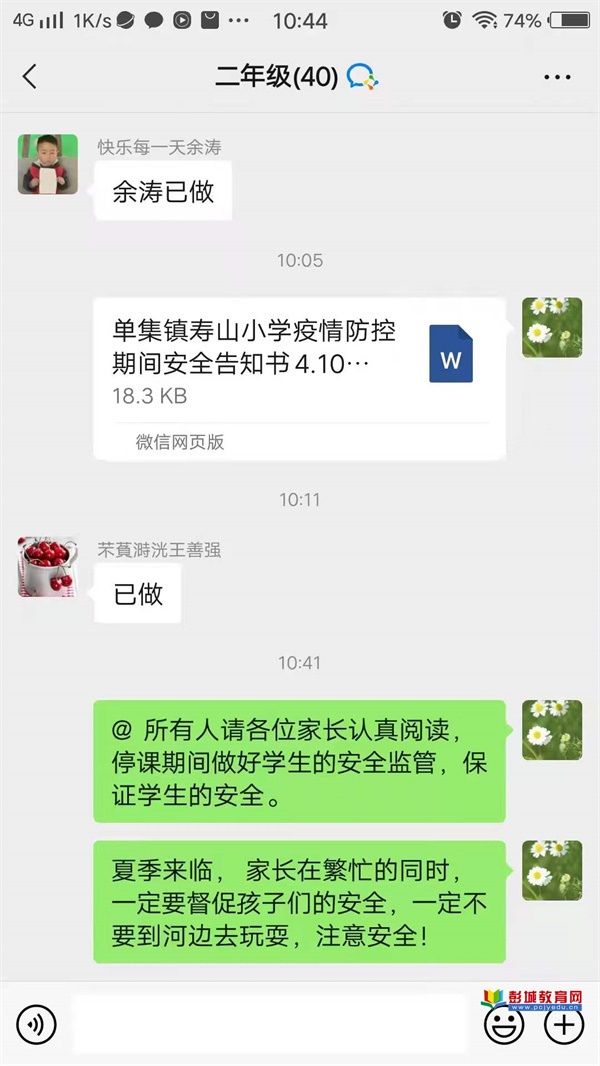View 快乐每一天余涛's profile avatar
The image size is (600, 1066).
click(x=48, y=164)
